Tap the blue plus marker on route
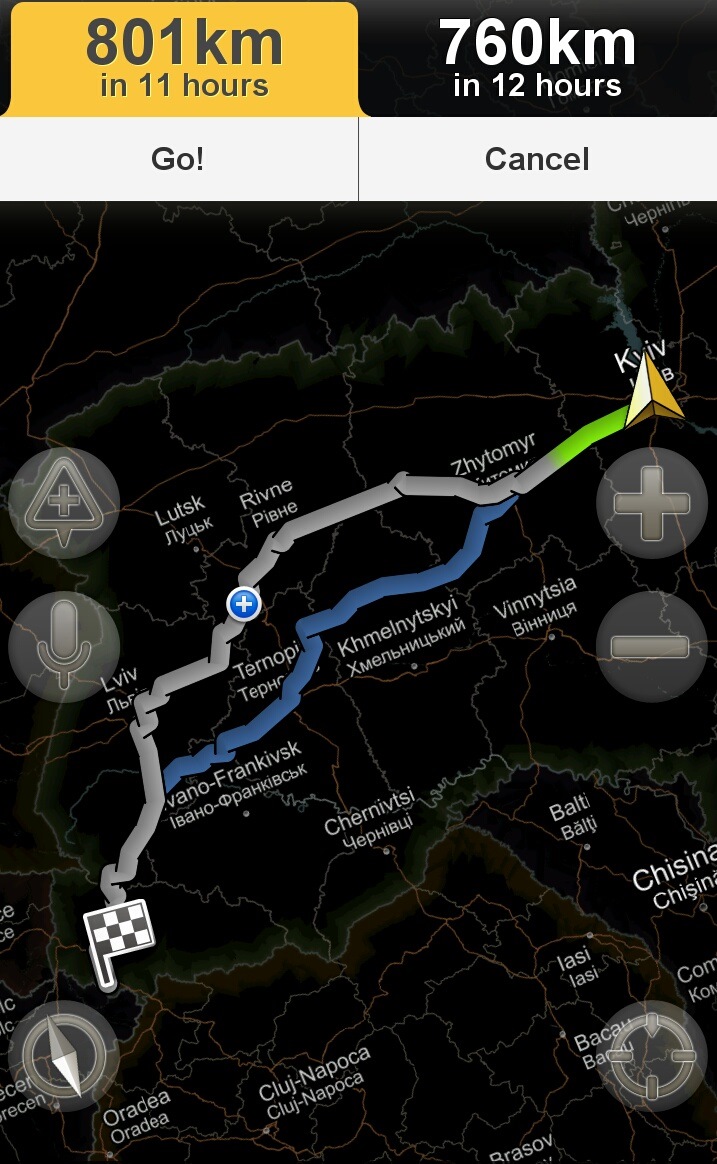This screenshot has width=717, height=1164. [243, 604]
